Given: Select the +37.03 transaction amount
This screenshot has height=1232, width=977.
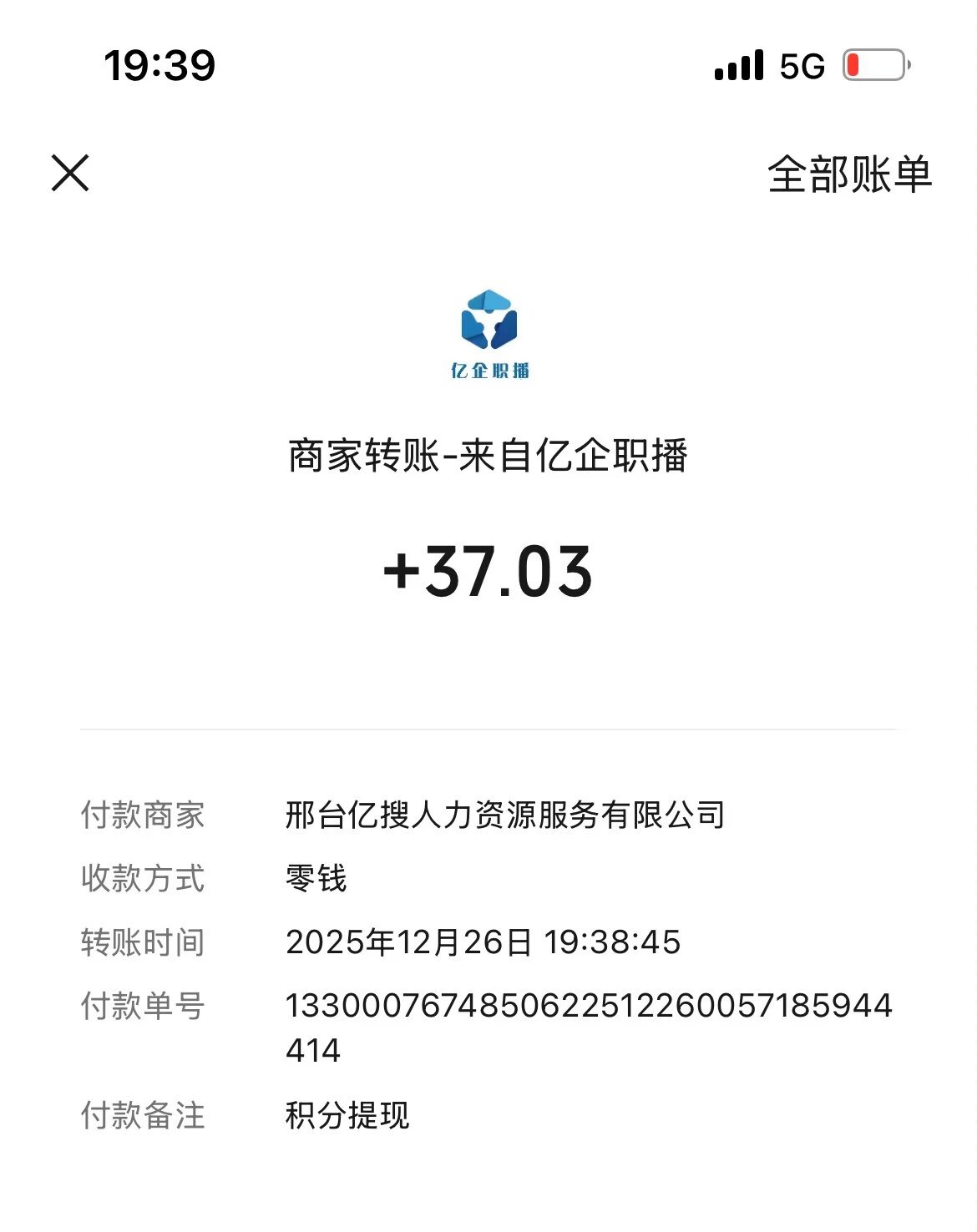Looking at the screenshot, I should coord(488,572).
